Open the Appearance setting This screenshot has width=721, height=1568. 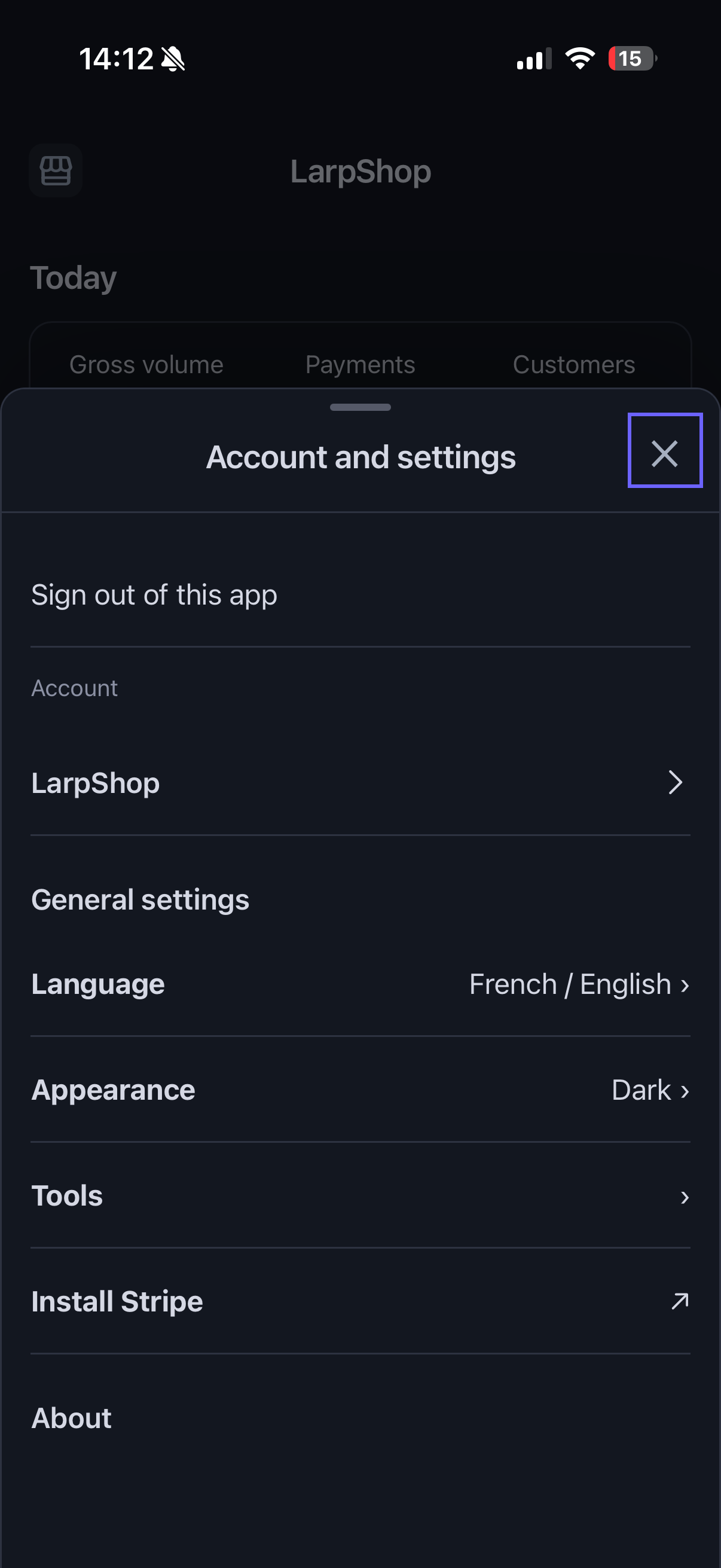pyautogui.click(x=360, y=1090)
